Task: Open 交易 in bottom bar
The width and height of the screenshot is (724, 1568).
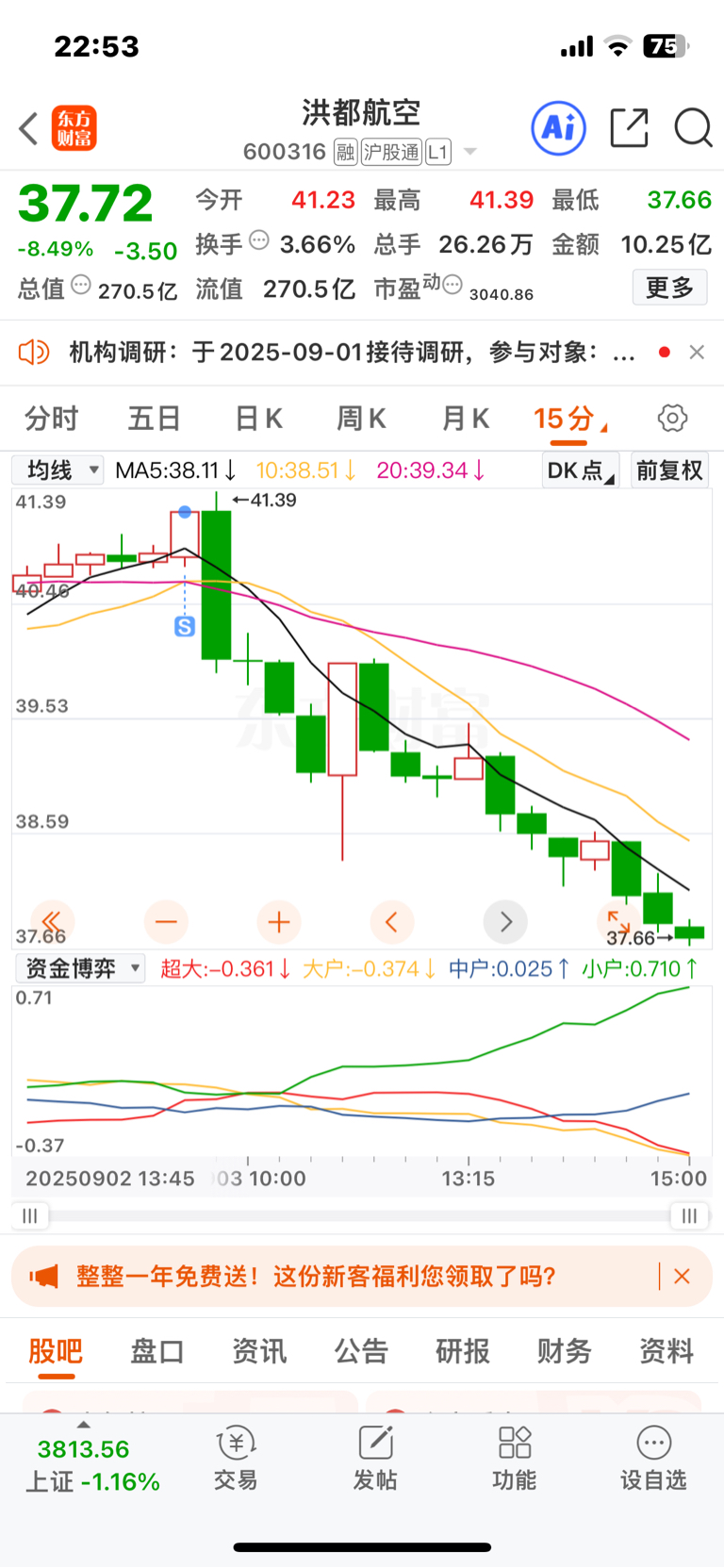Action: point(236,1458)
